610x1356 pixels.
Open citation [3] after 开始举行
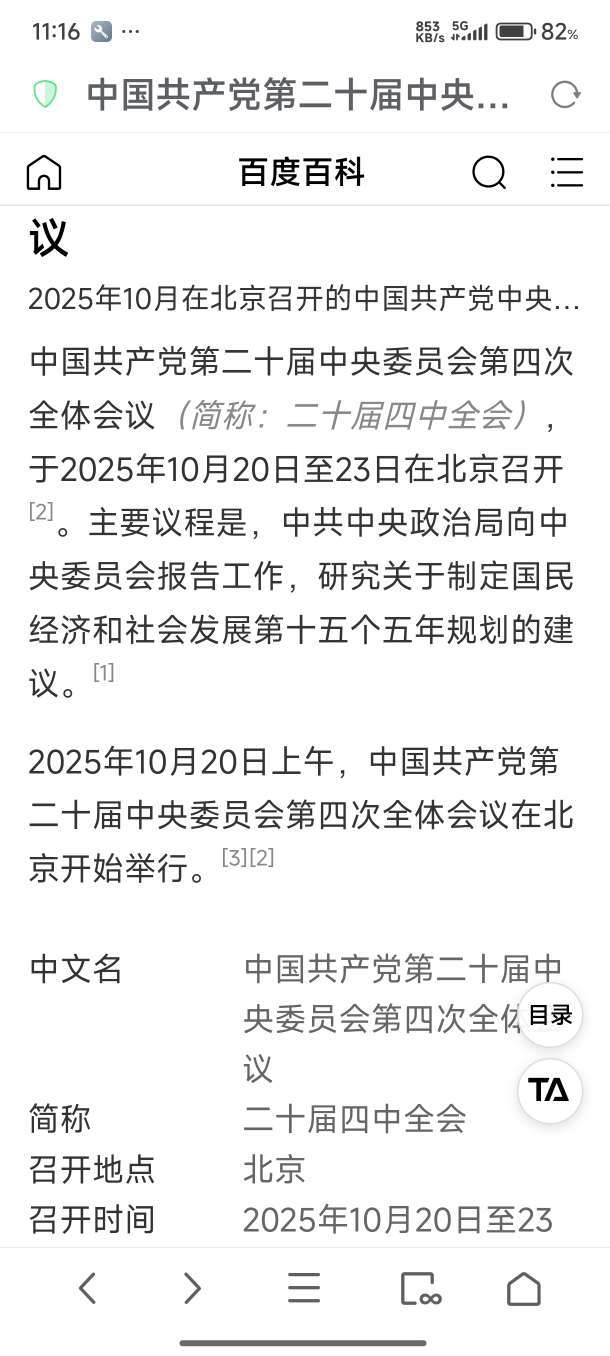(234, 857)
